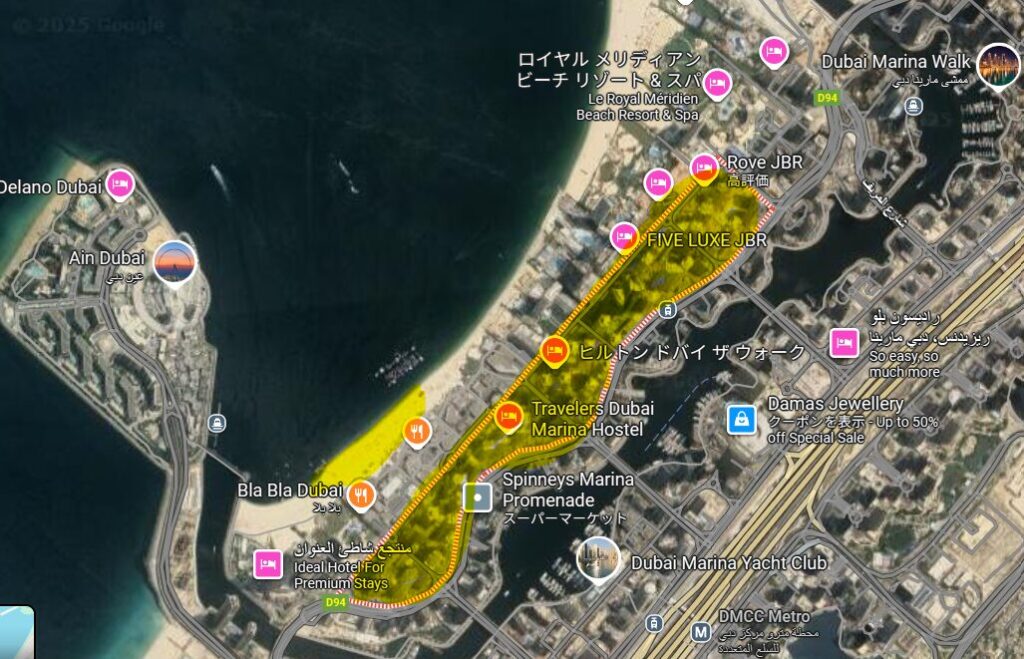The height and width of the screenshot is (659, 1024).
Task: Tap the ヒルトン ドバイ ザ ウォーク hotel pin
Action: 553,350
